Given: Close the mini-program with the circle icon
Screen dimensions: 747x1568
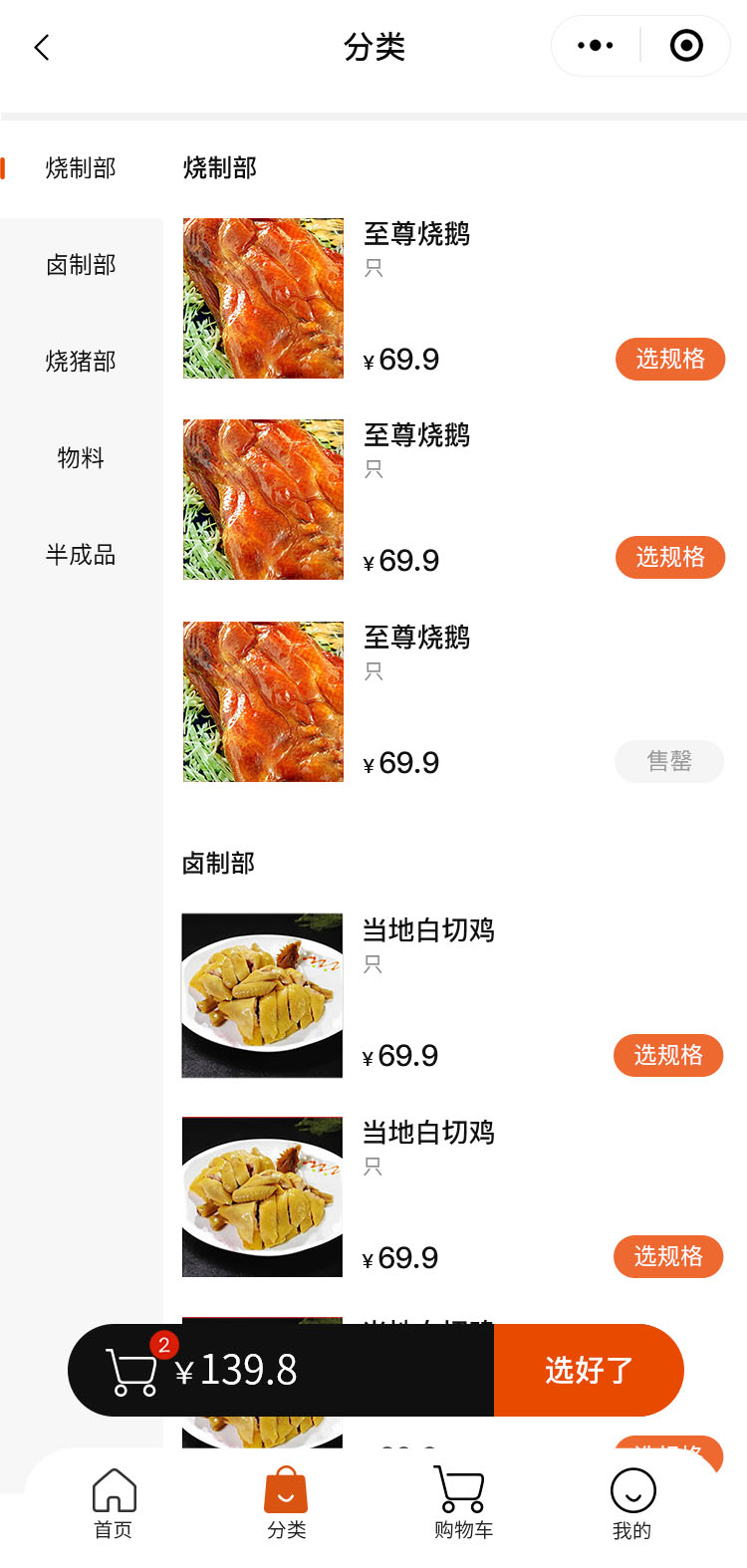Looking at the screenshot, I should (x=686, y=46).
